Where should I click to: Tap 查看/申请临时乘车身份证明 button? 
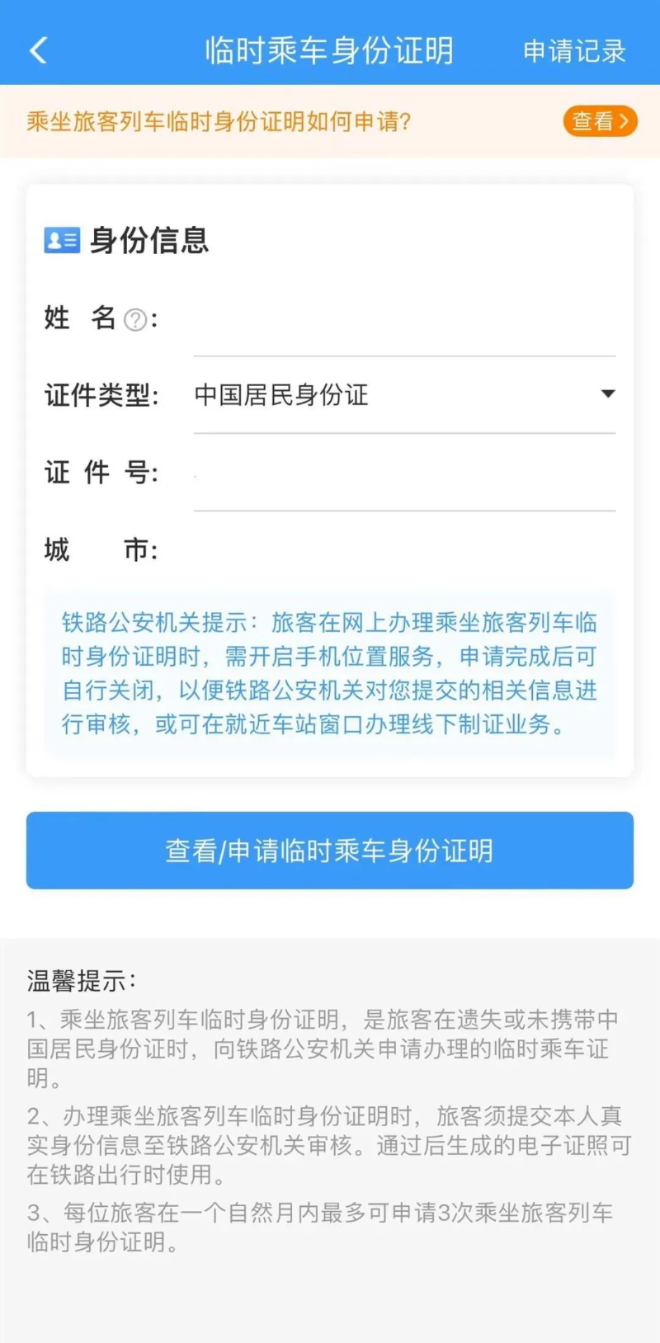point(329,851)
